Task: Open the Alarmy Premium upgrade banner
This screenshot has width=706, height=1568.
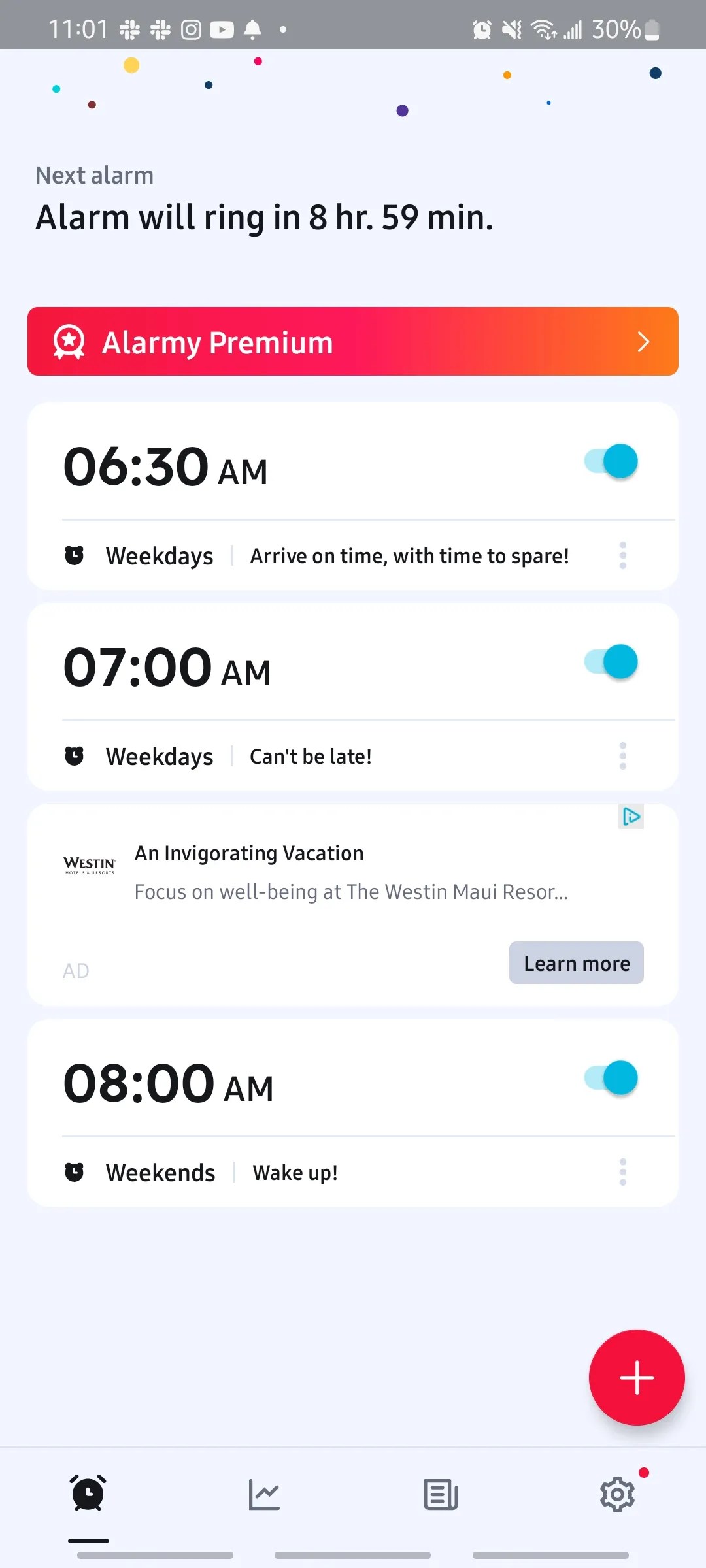Action: [x=353, y=341]
